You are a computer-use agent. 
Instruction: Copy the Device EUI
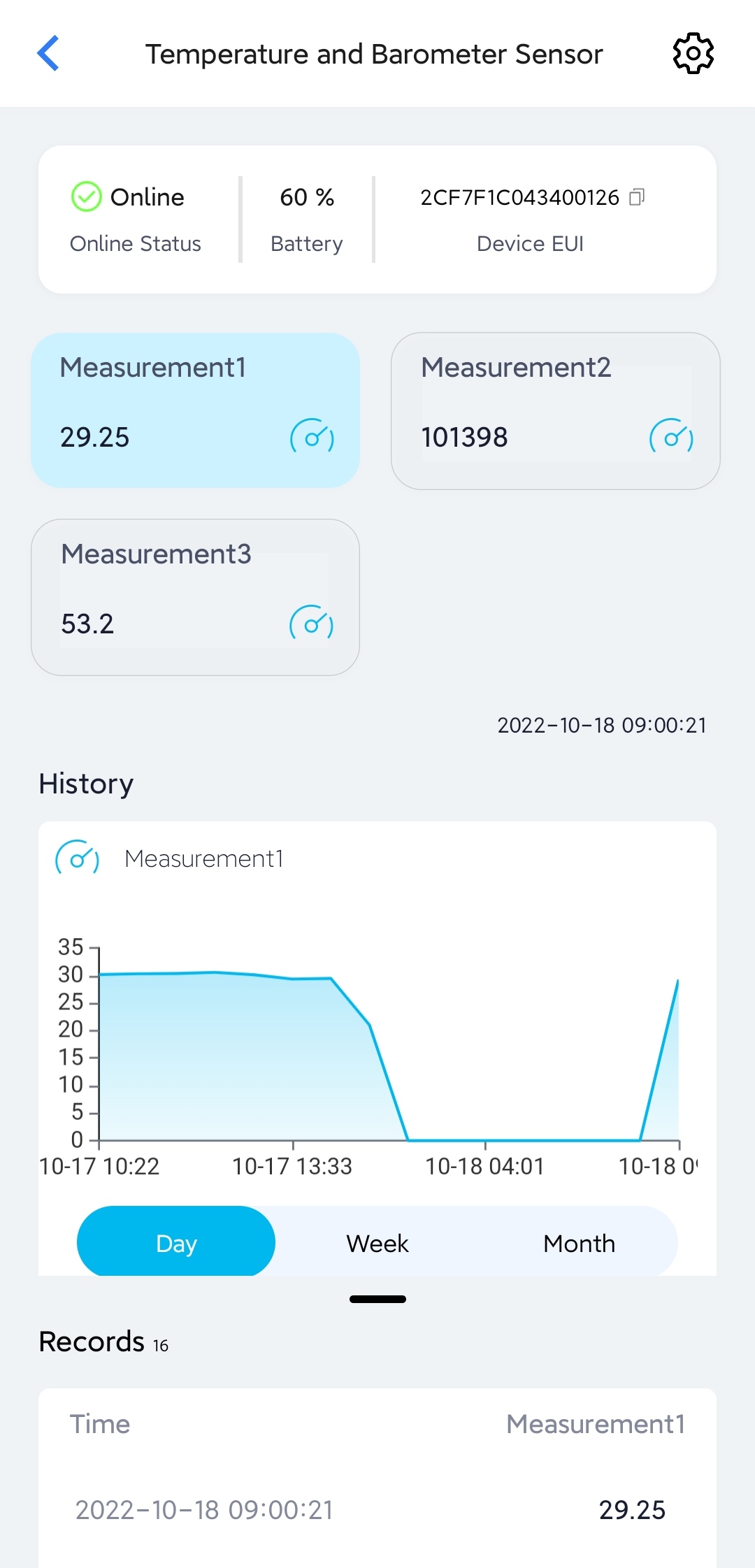(637, 197)
